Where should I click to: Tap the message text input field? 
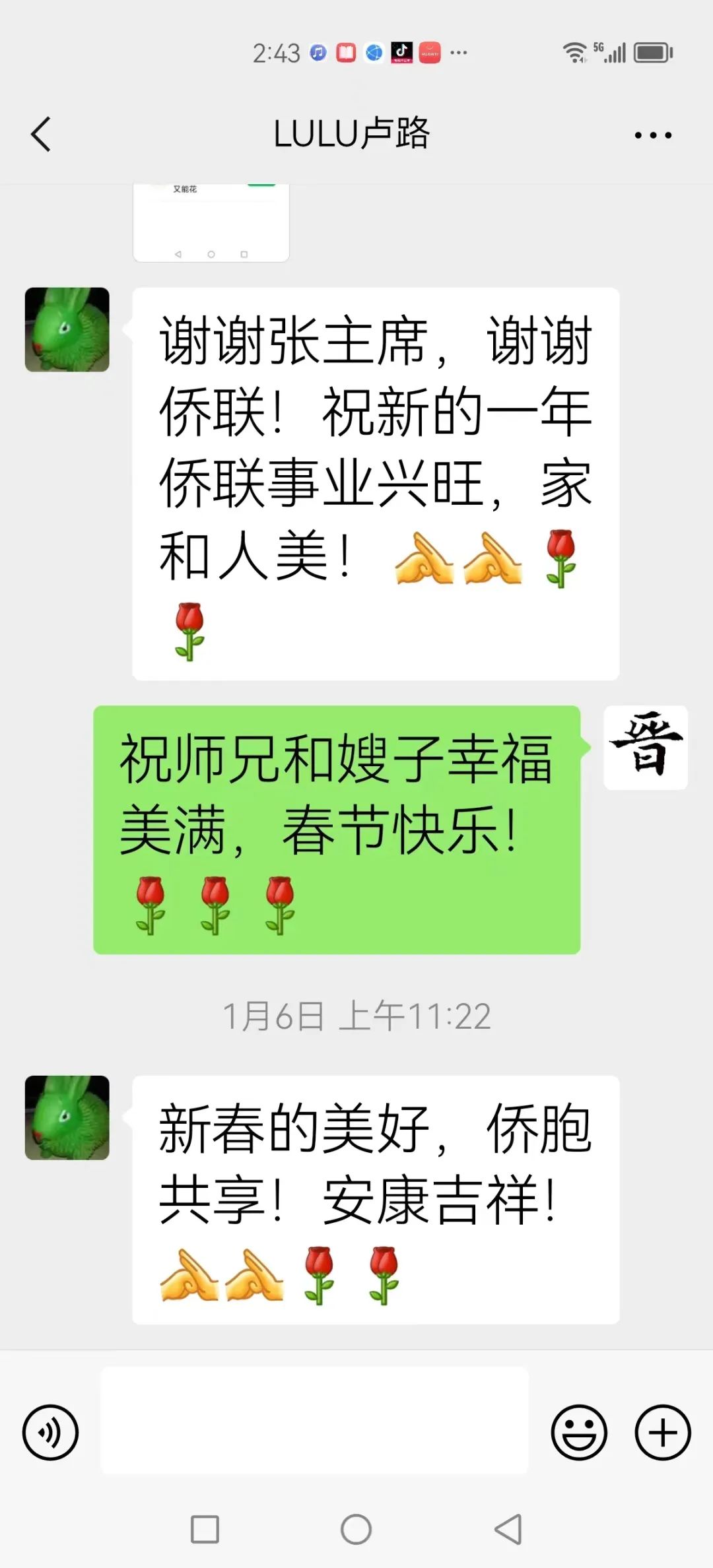click(x=314, y=1419)
